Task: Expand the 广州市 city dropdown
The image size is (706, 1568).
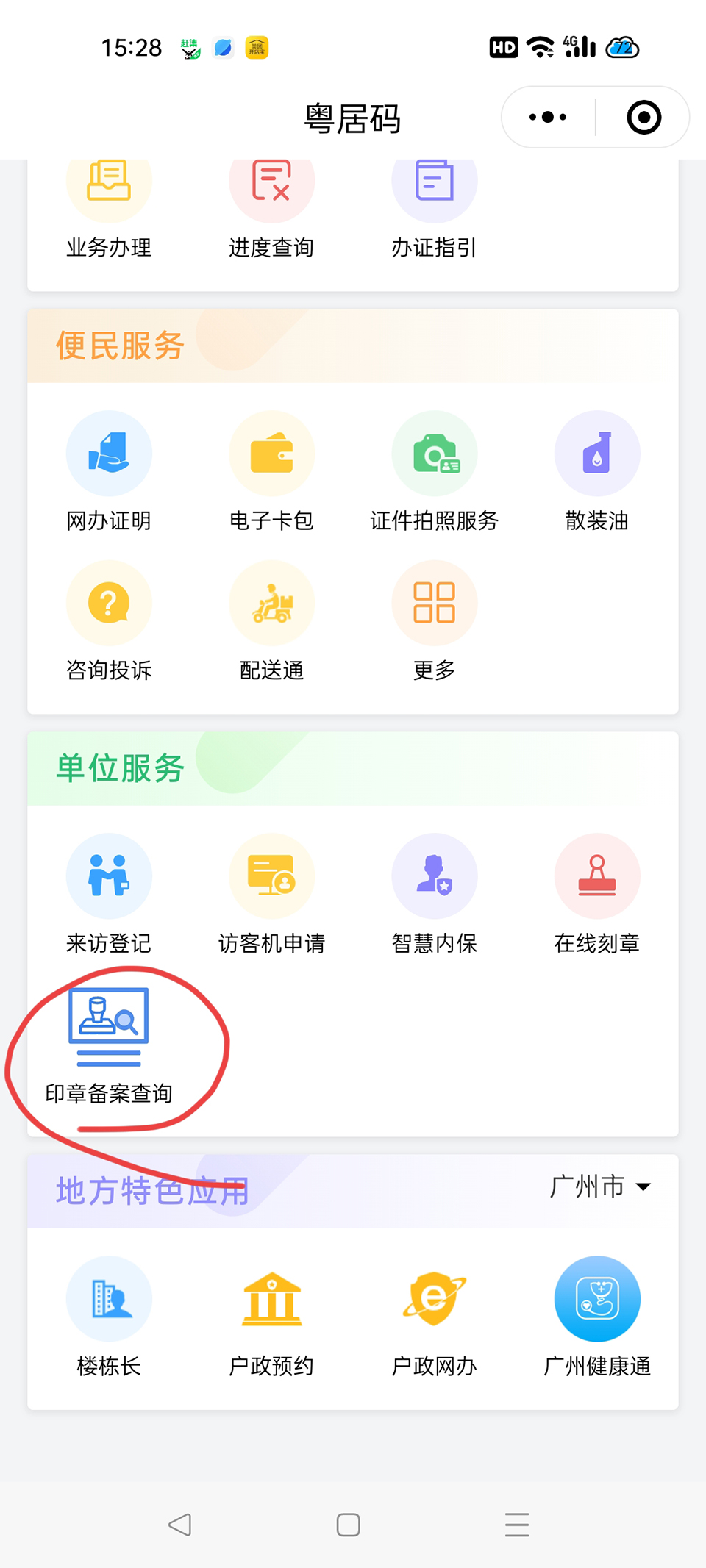Action: pos(600,1186)
